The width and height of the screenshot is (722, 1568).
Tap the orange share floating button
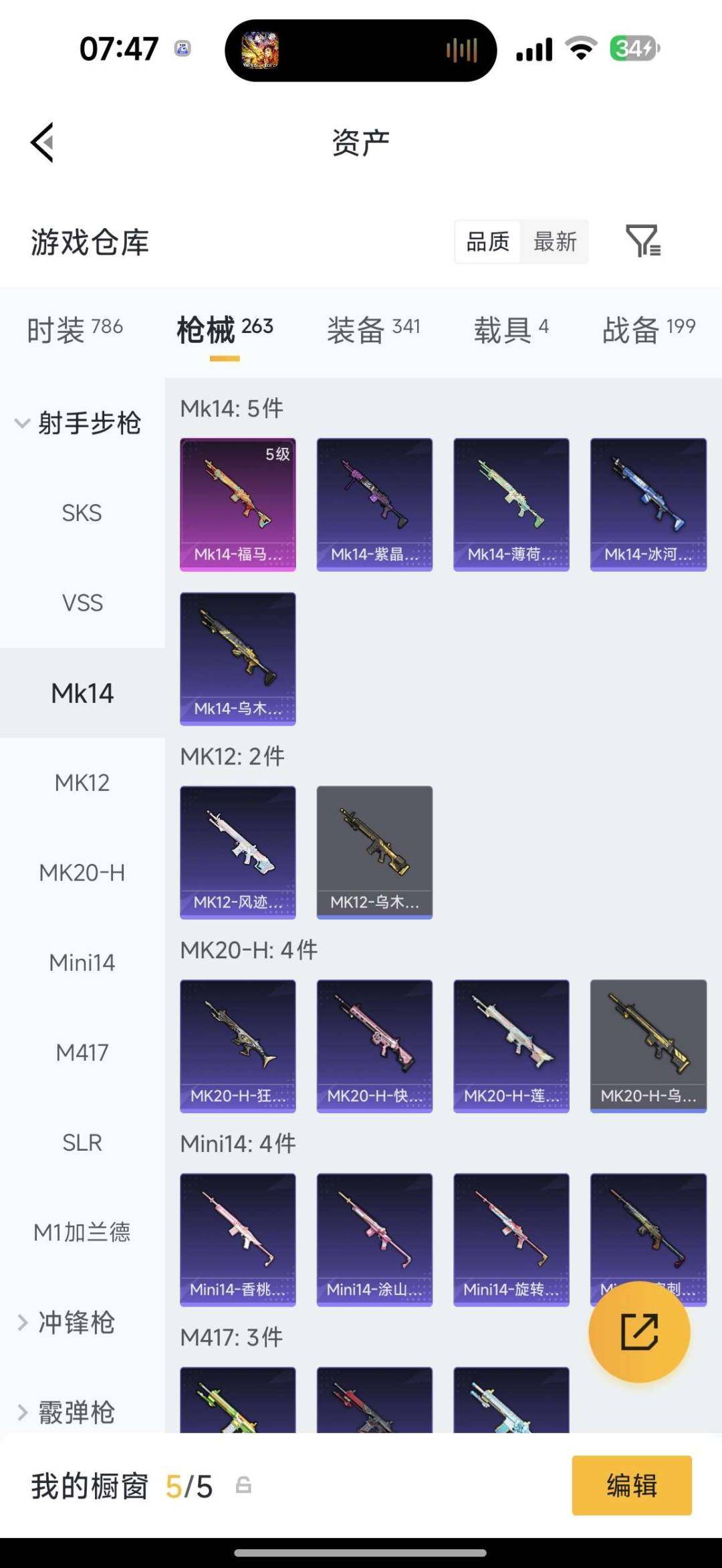639,1331
